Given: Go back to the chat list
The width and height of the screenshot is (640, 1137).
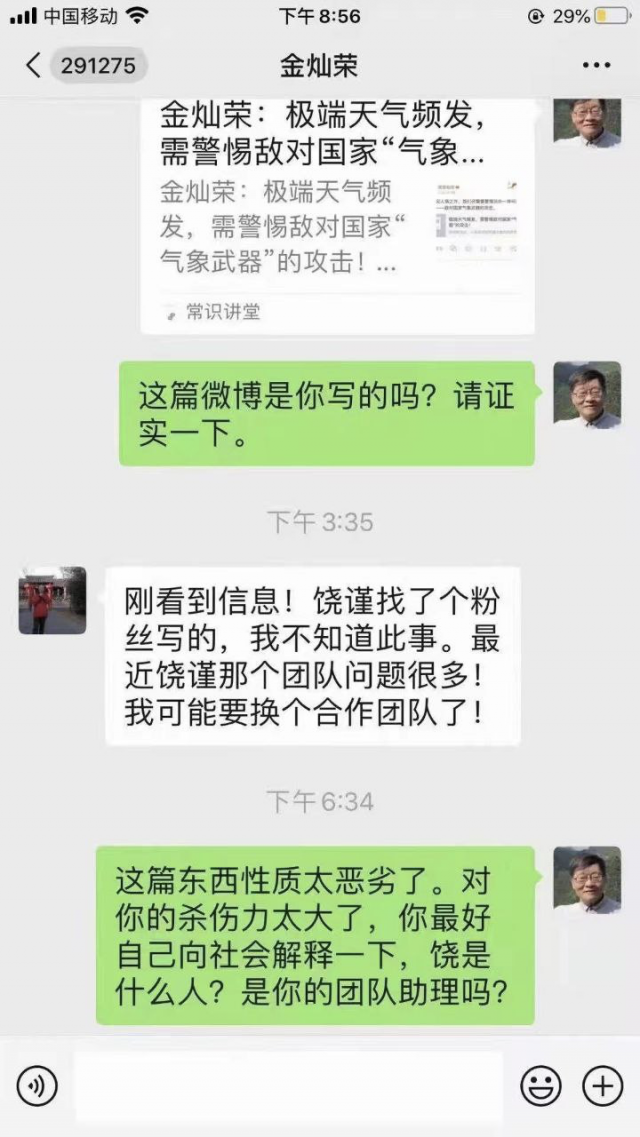Looking at the screenshot, I should [34, 66].
